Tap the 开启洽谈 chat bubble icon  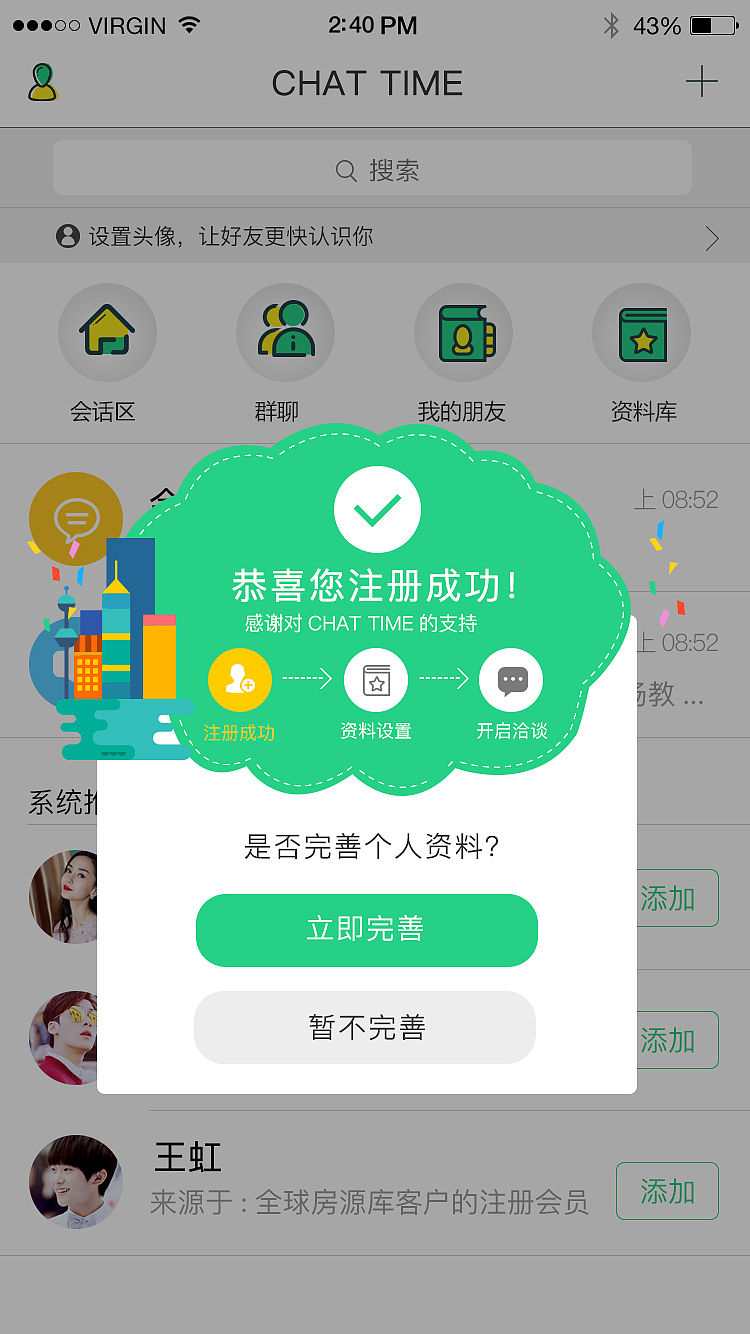(x=512, y=678)
